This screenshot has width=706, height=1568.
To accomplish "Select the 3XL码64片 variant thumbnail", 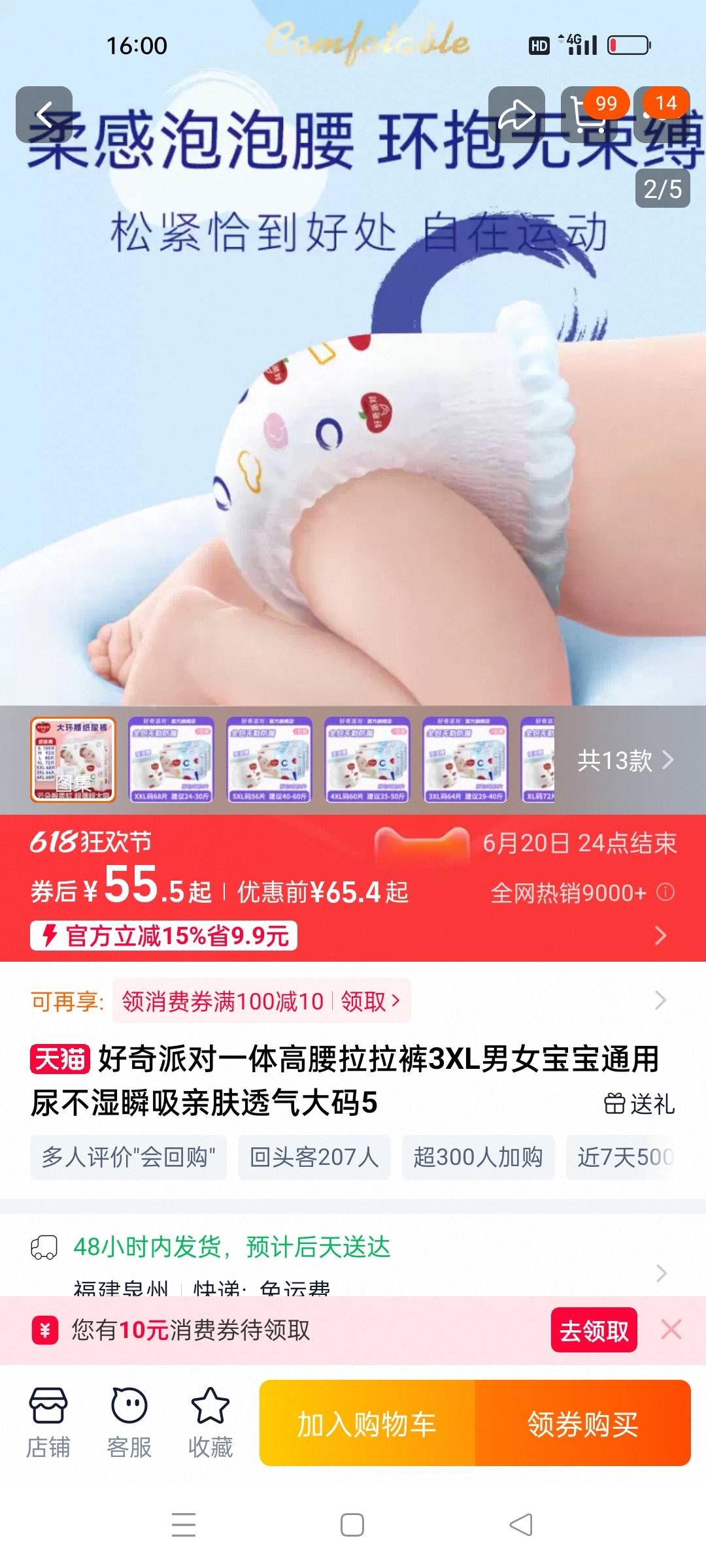I will [465, 760].
